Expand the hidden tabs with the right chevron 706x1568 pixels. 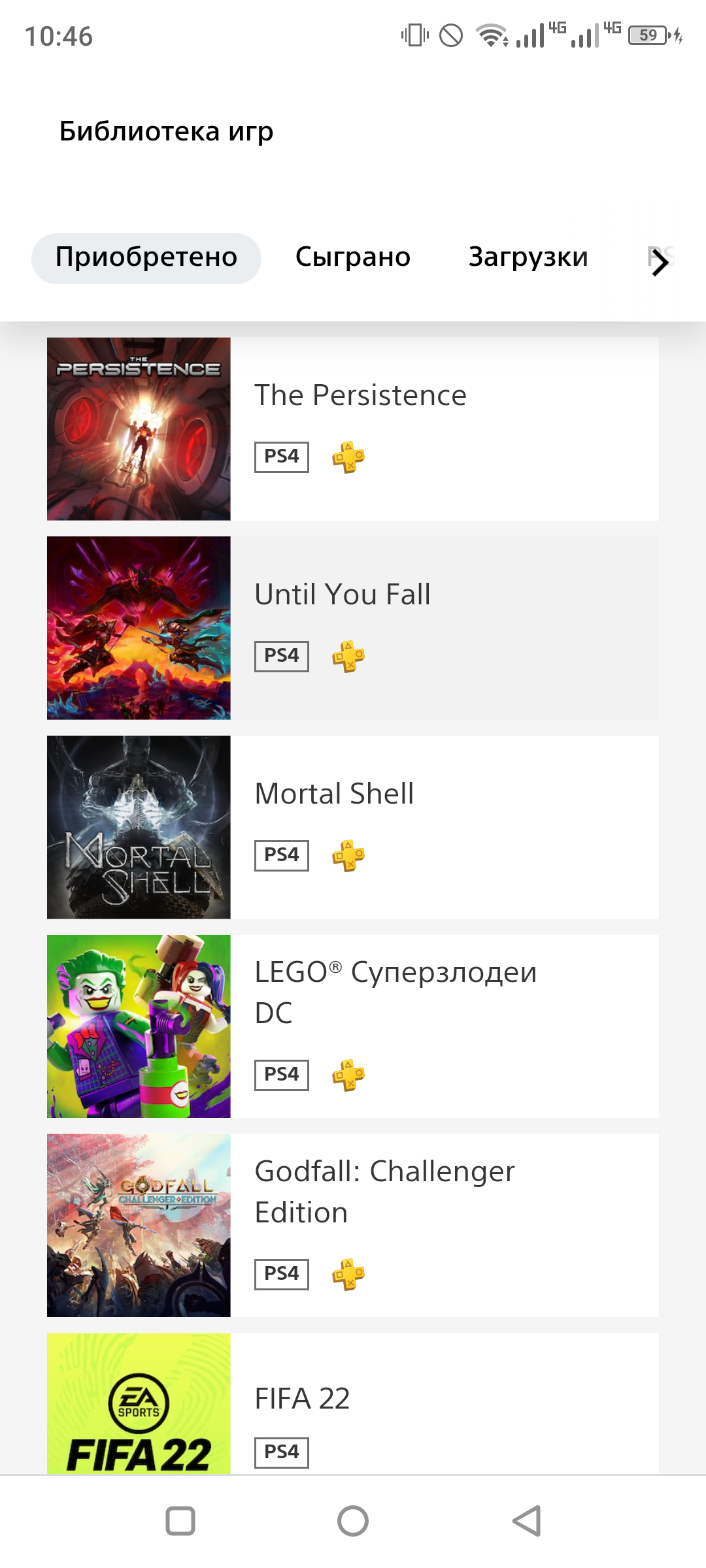click(662, 261)
